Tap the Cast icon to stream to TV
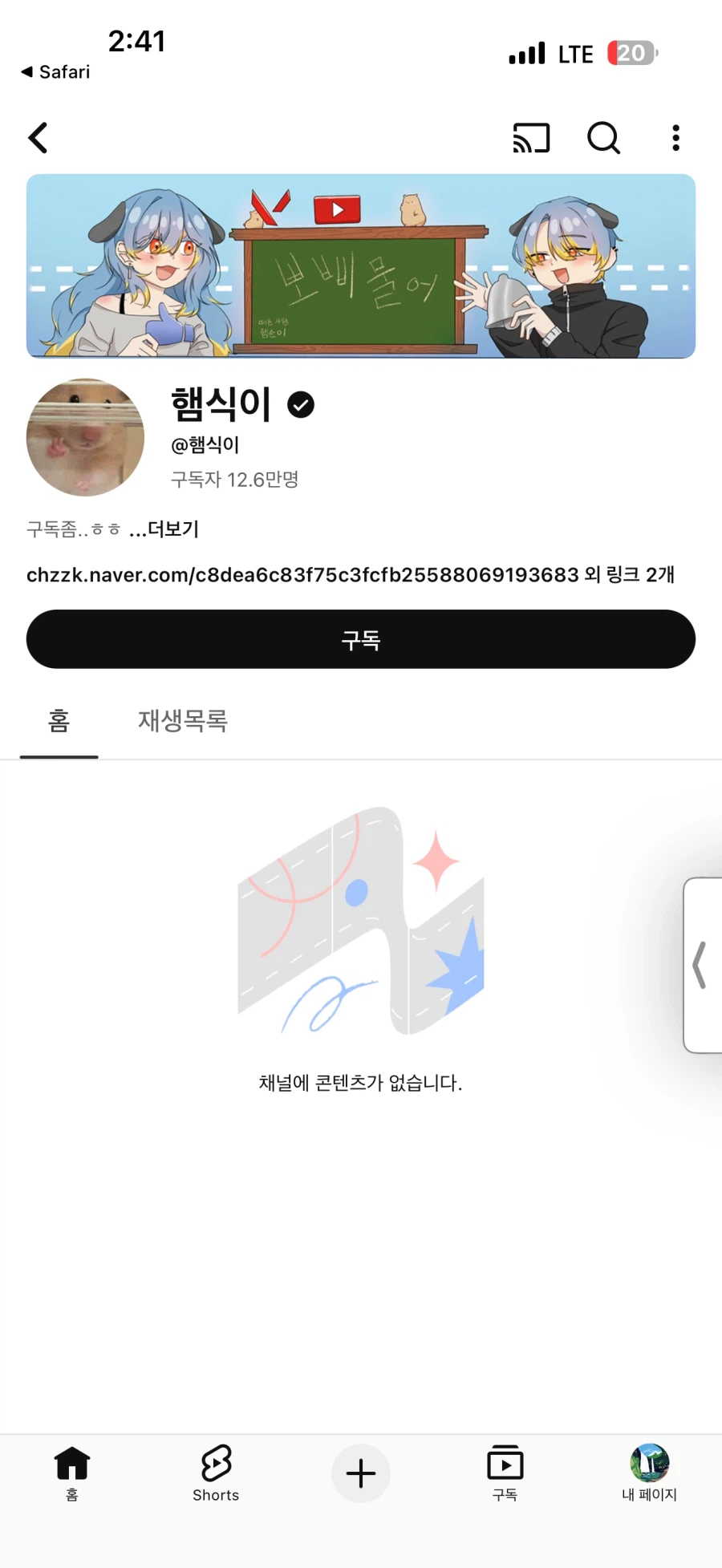 (x=531, y=138)
